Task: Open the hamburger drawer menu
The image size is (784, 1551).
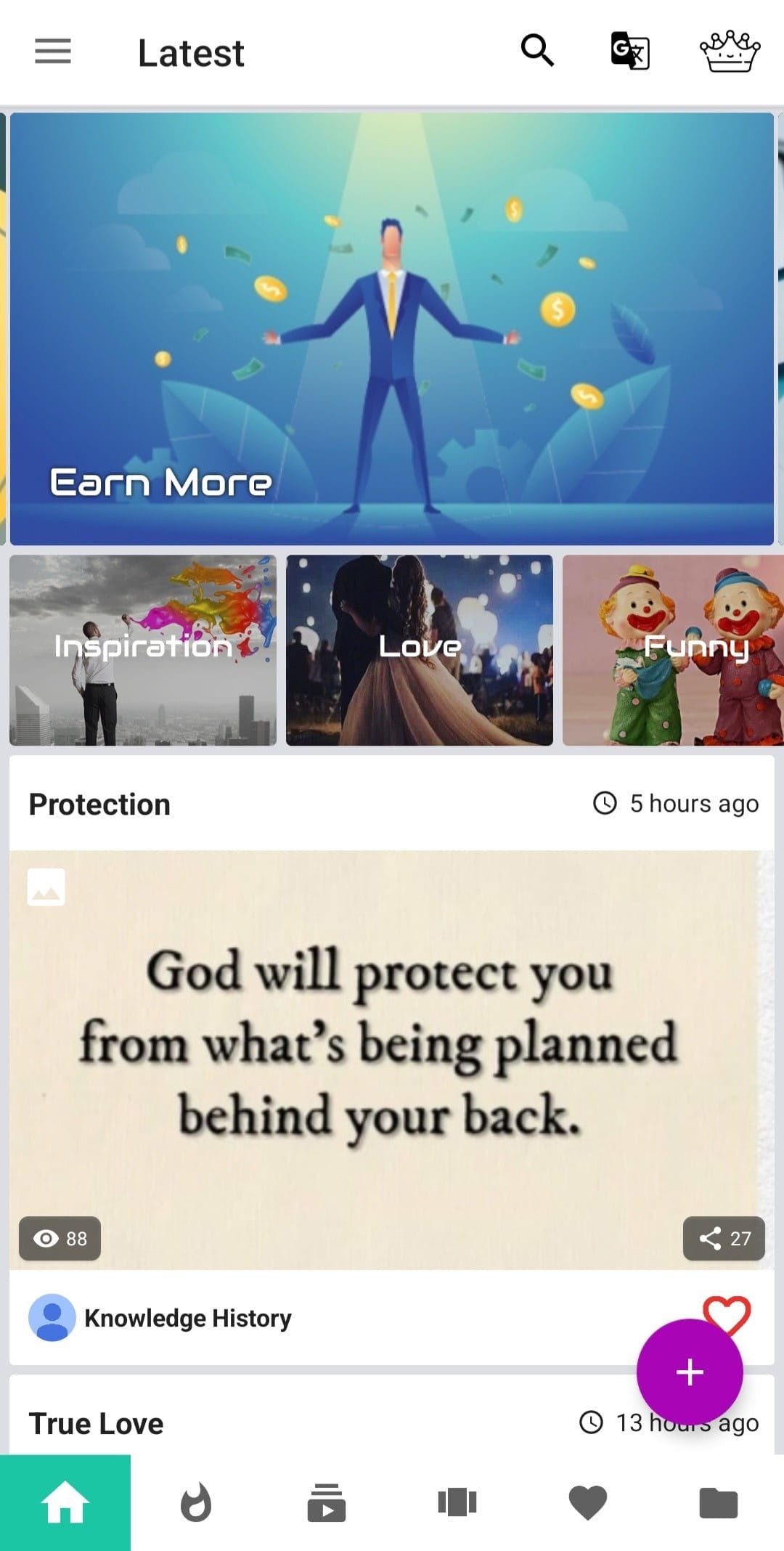Action: (x=53, y=52)
